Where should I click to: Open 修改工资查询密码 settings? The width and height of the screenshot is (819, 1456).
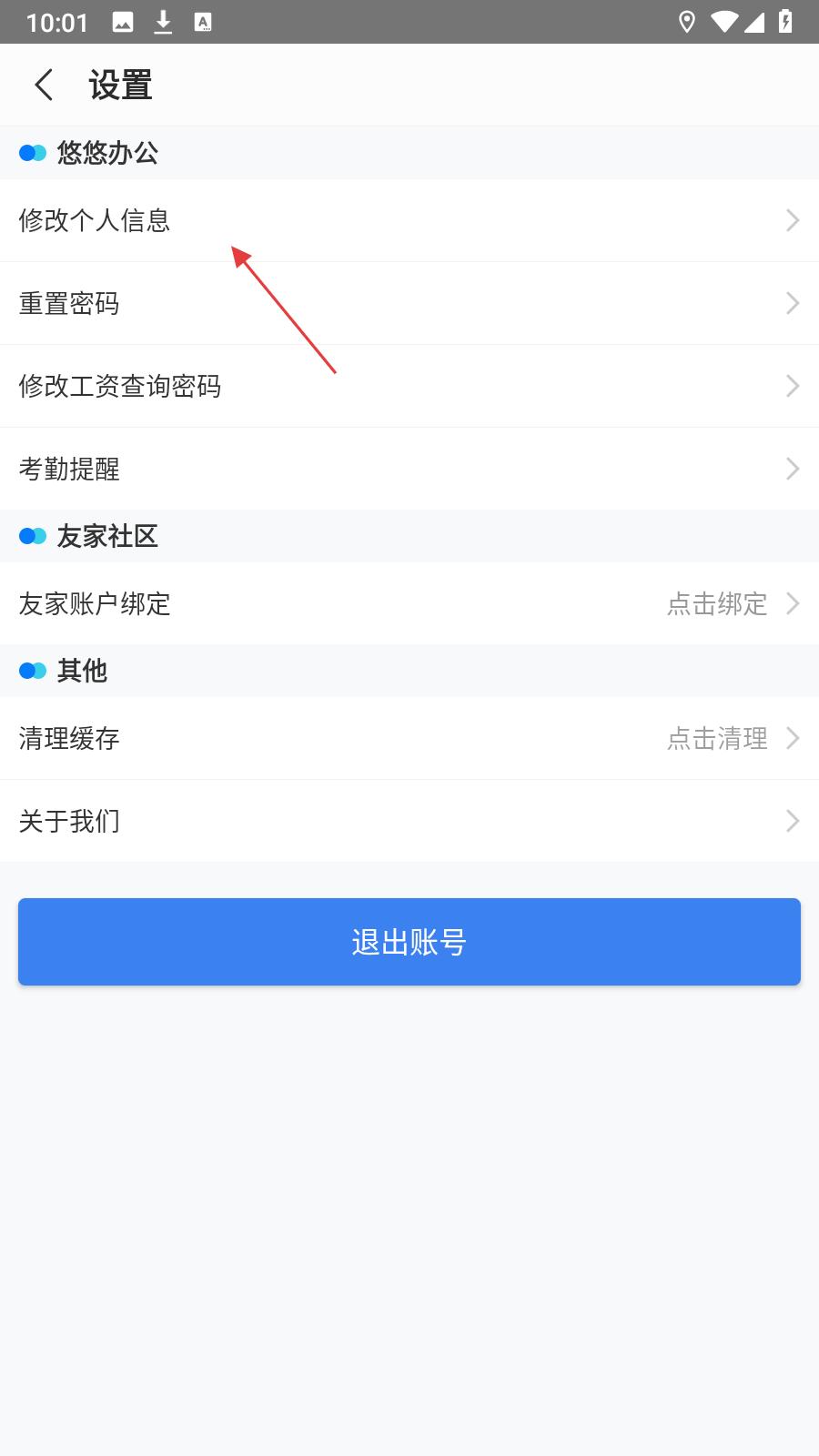pos(409,386)
